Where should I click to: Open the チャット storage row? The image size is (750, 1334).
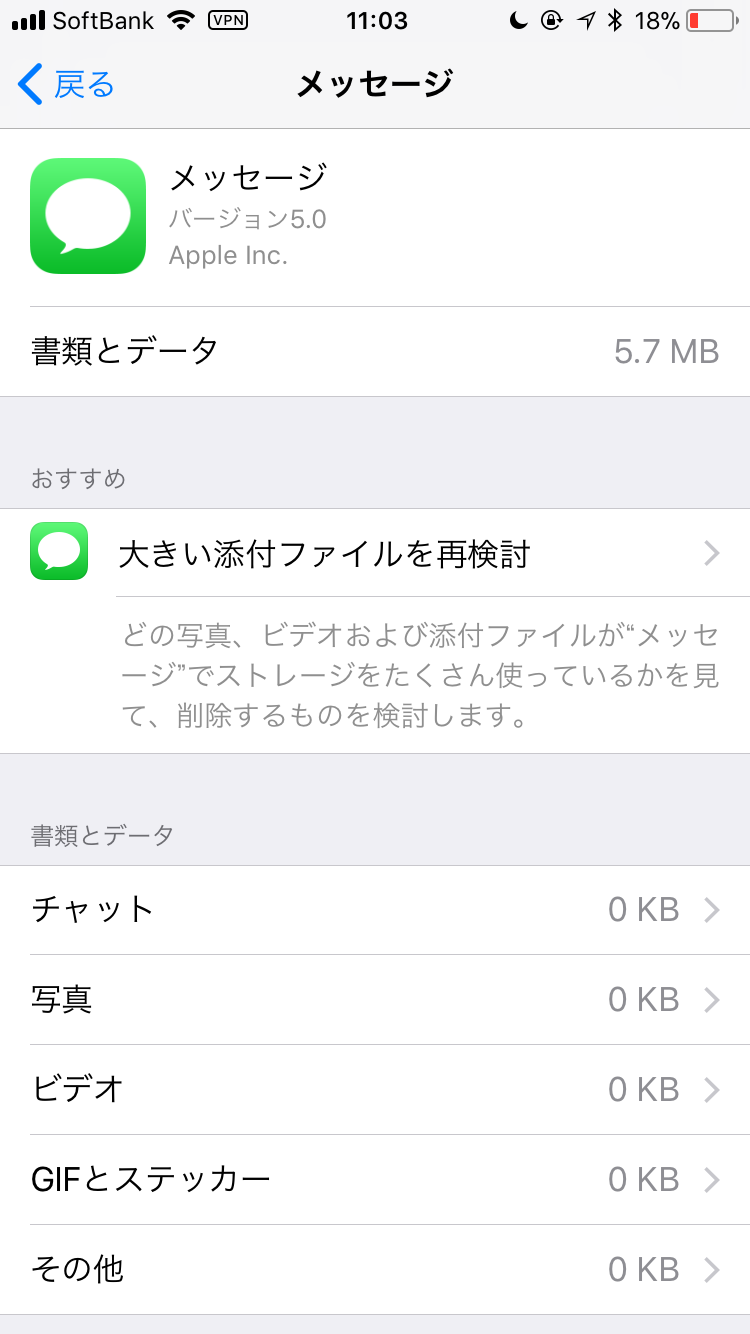click(x=375, y=910)
